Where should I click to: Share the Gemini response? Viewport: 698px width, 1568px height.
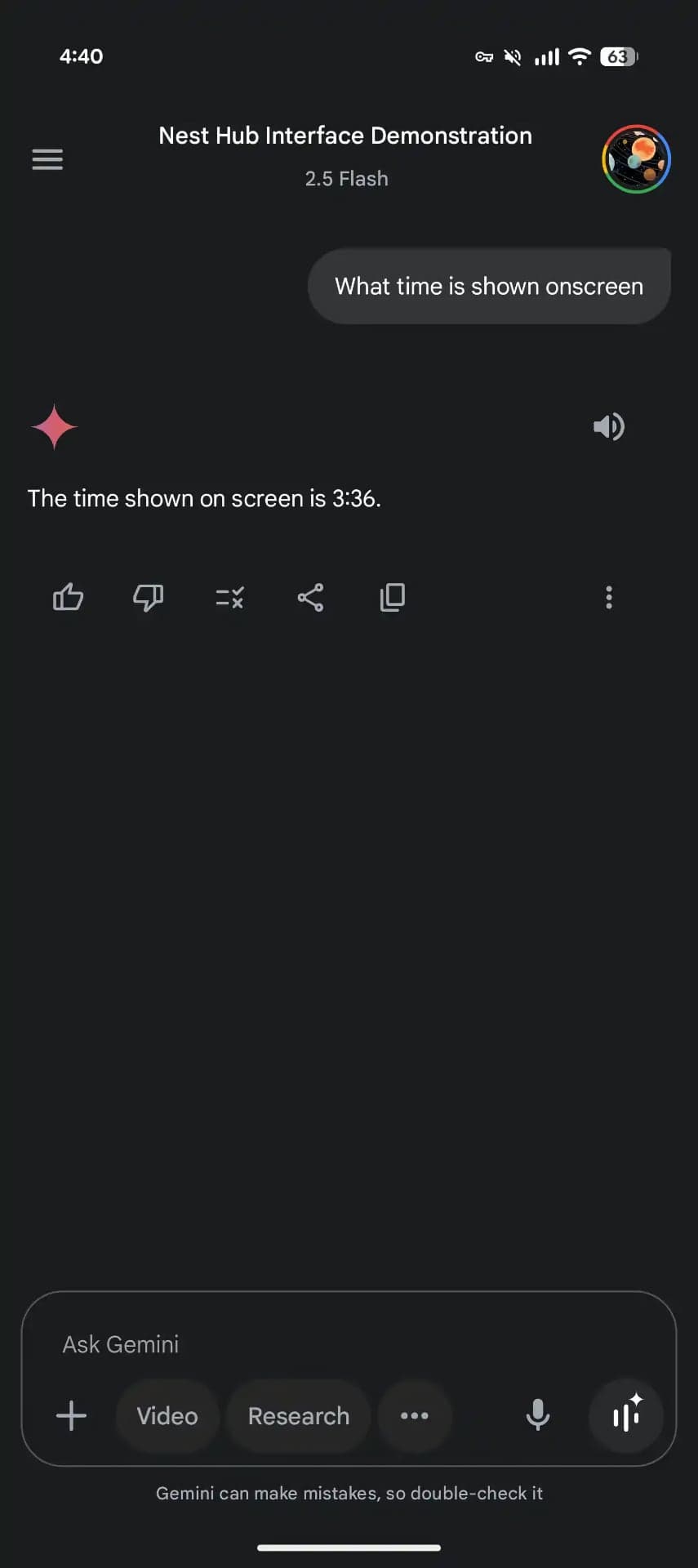pyautogui.click(x=310, y=598)
